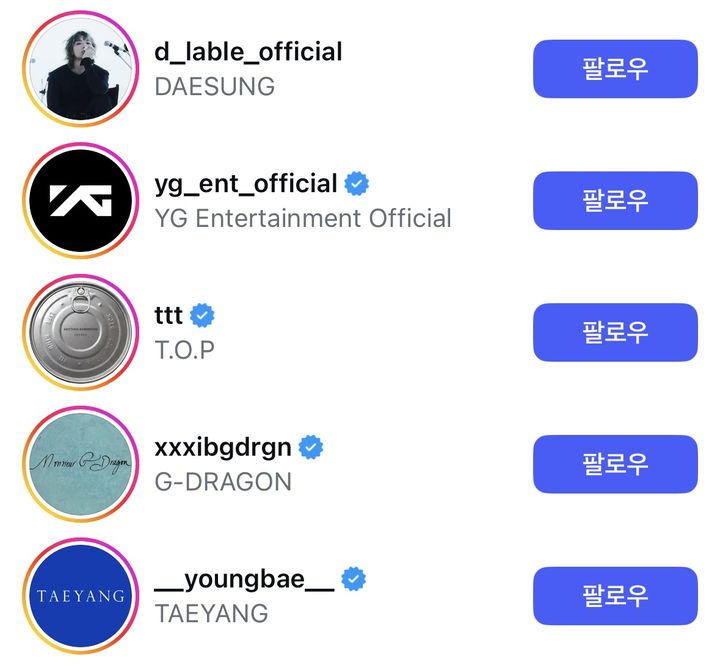Open TAEYANG story from the blue avatar
The image size is (720, 668).
coord(79,596)
